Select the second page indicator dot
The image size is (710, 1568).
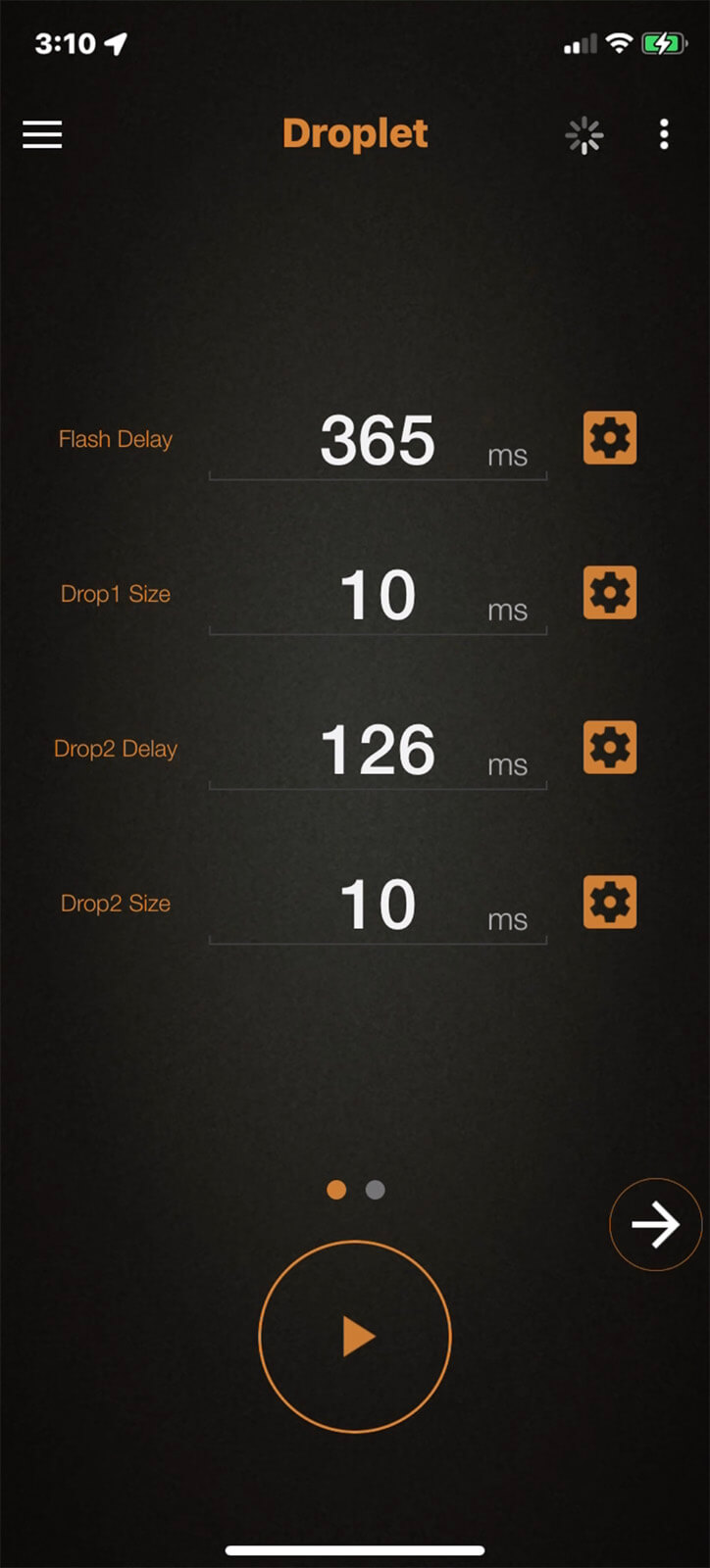tap(375, 1190)
